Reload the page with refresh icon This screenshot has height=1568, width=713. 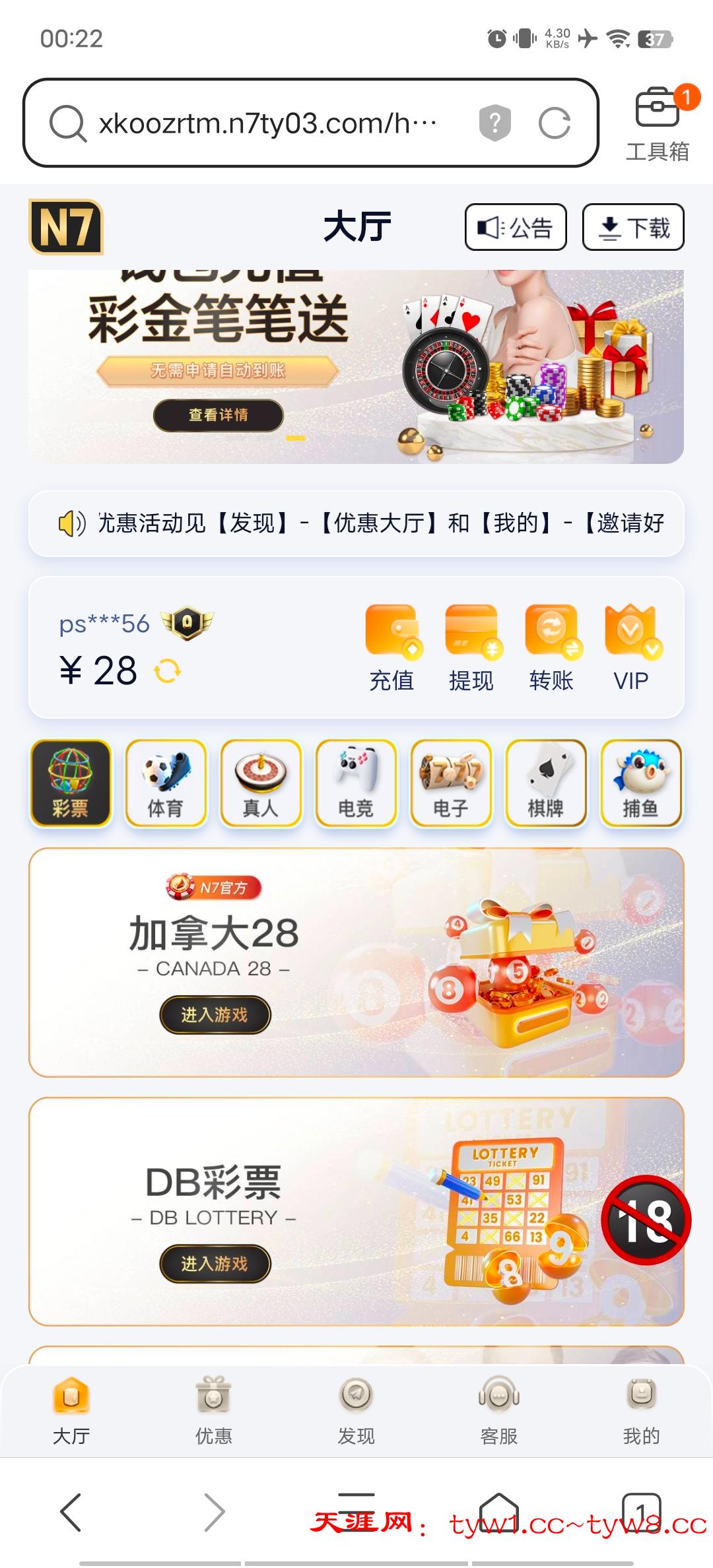click(554, 123)
